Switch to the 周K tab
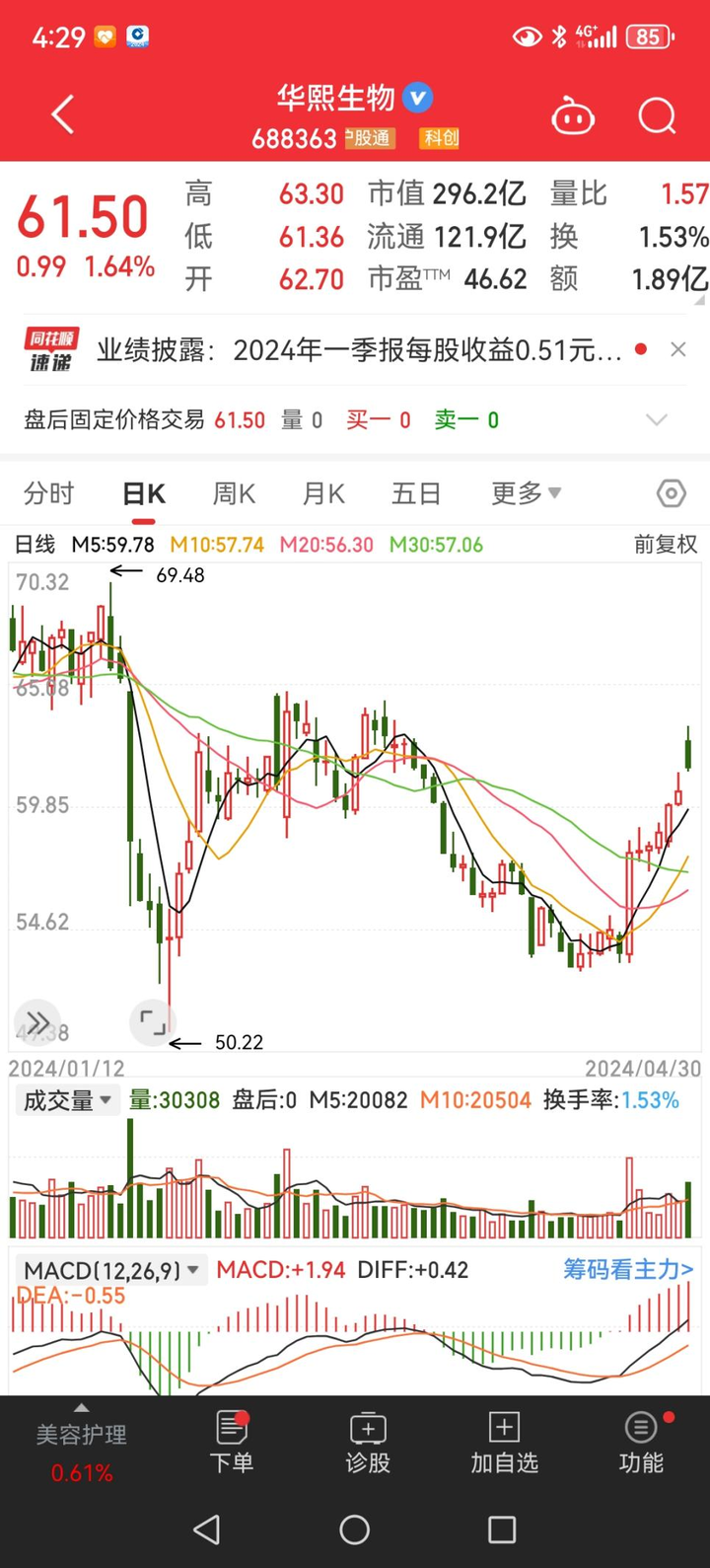The height and width of the screenshot is (1568, 710). 234,493
